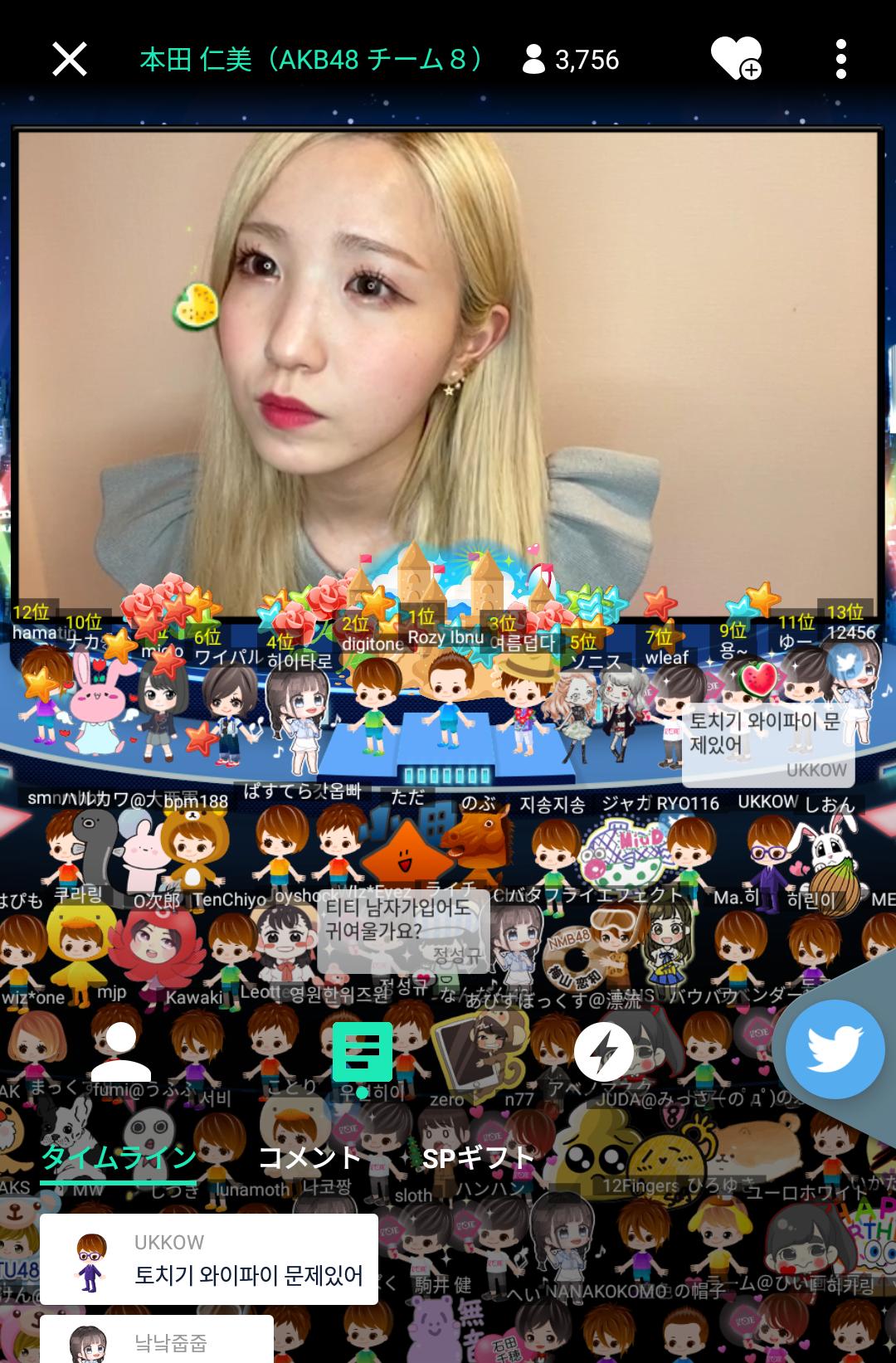Share the stream on Twitter
This screenshot has width=896, height=1363.
(835, 1049)
